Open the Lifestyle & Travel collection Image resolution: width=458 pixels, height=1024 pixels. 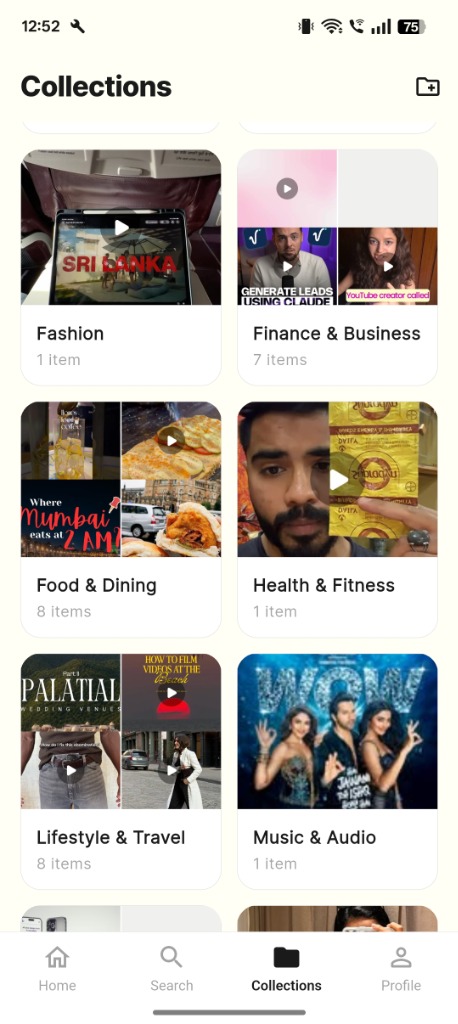(121, 771)
